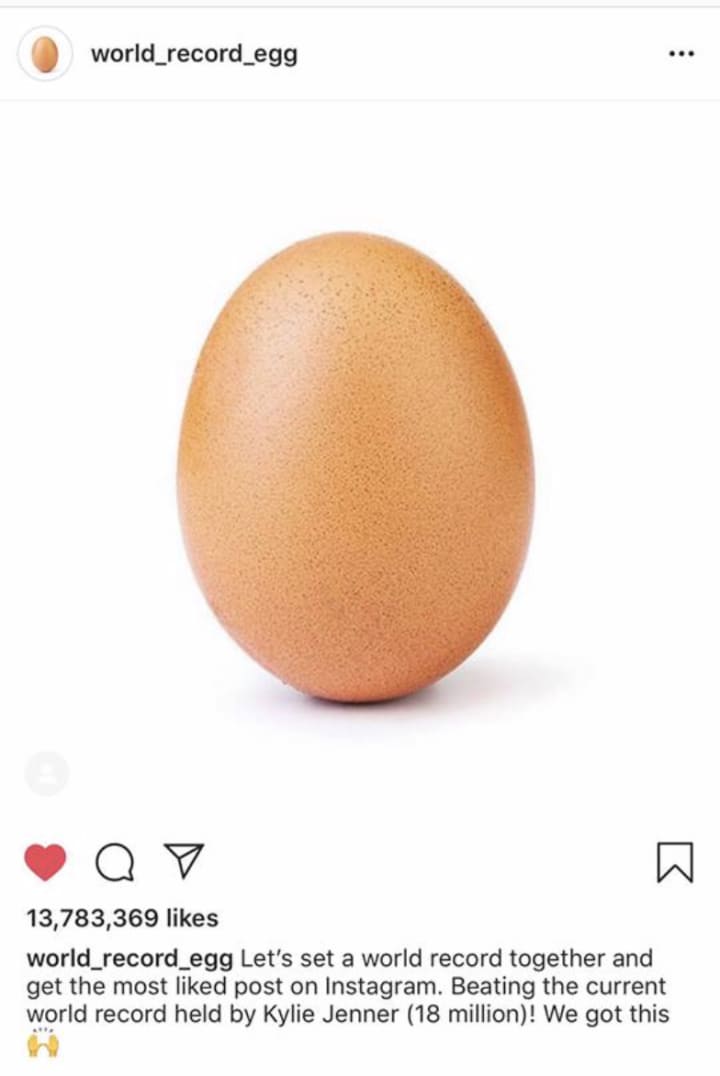This screenshot has width=720, height=1076.
Task: Open world_record_egg username in the header
Action: coord(194,54)
